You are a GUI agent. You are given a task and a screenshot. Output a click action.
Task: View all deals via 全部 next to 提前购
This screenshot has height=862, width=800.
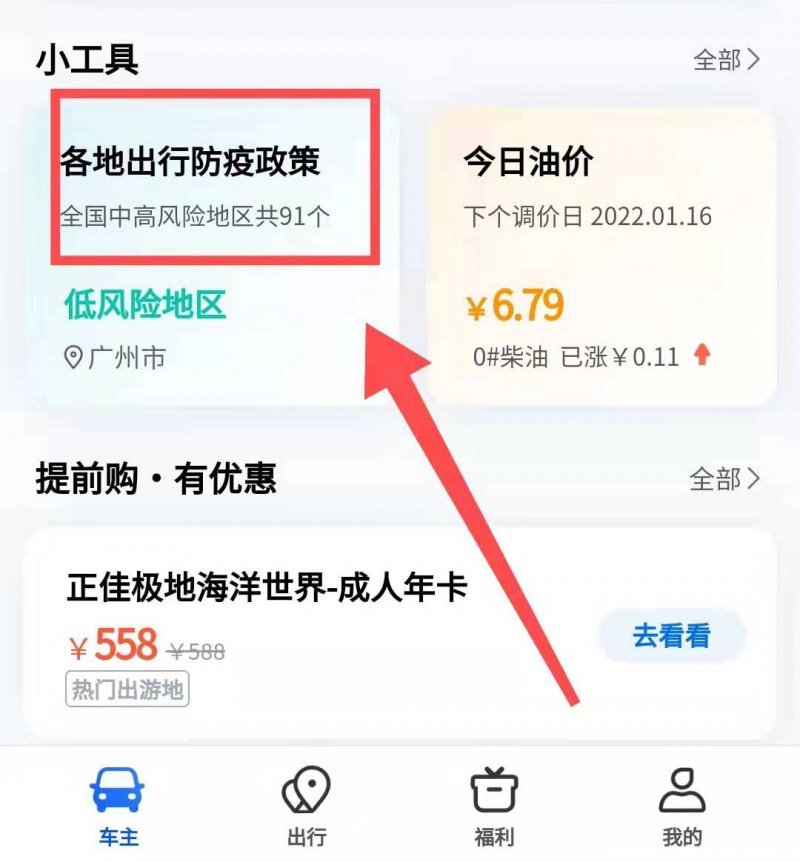pos(724,479)
